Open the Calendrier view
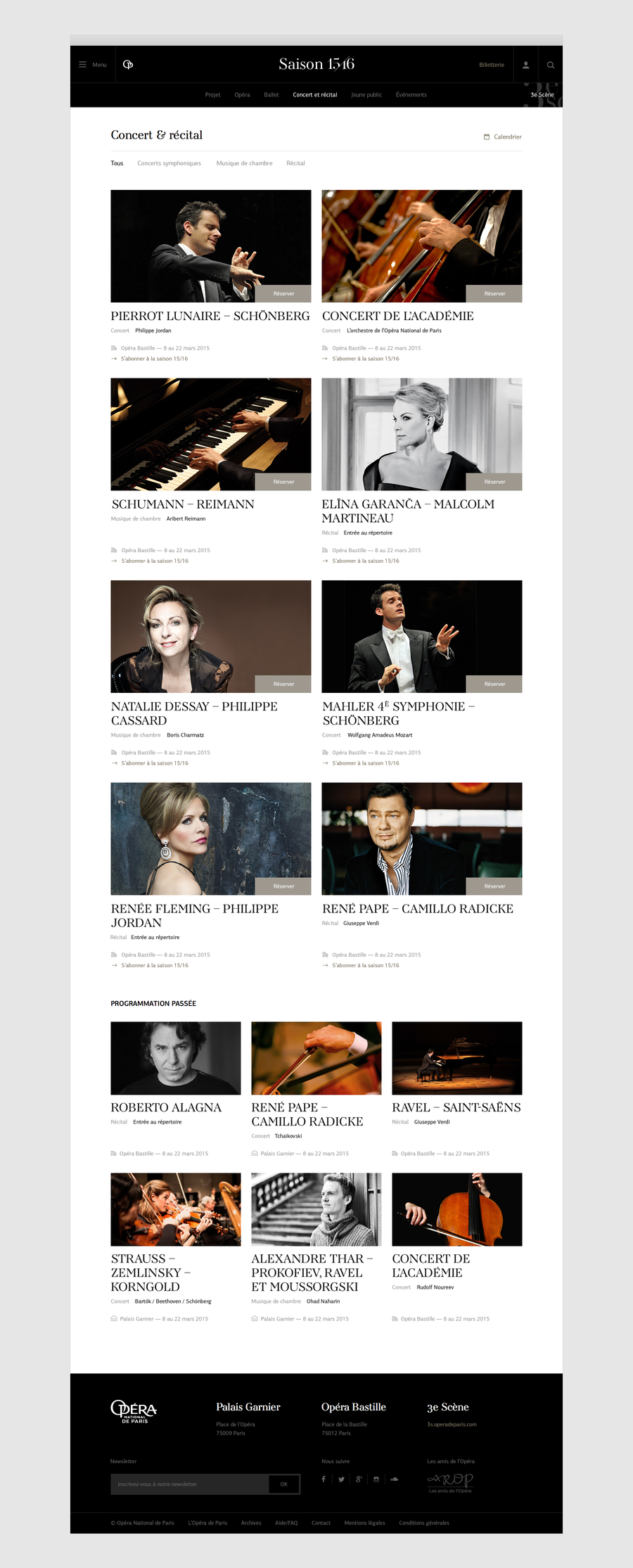The height and width of the screenshot is (1568, 633). point(503,137)
